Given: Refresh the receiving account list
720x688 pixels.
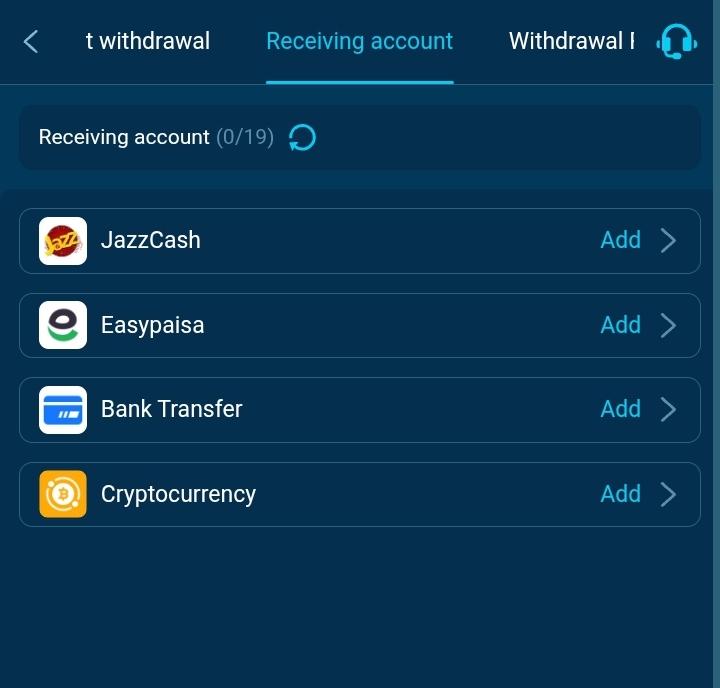Looking at the screenshot, I should [x=302, y=137].
